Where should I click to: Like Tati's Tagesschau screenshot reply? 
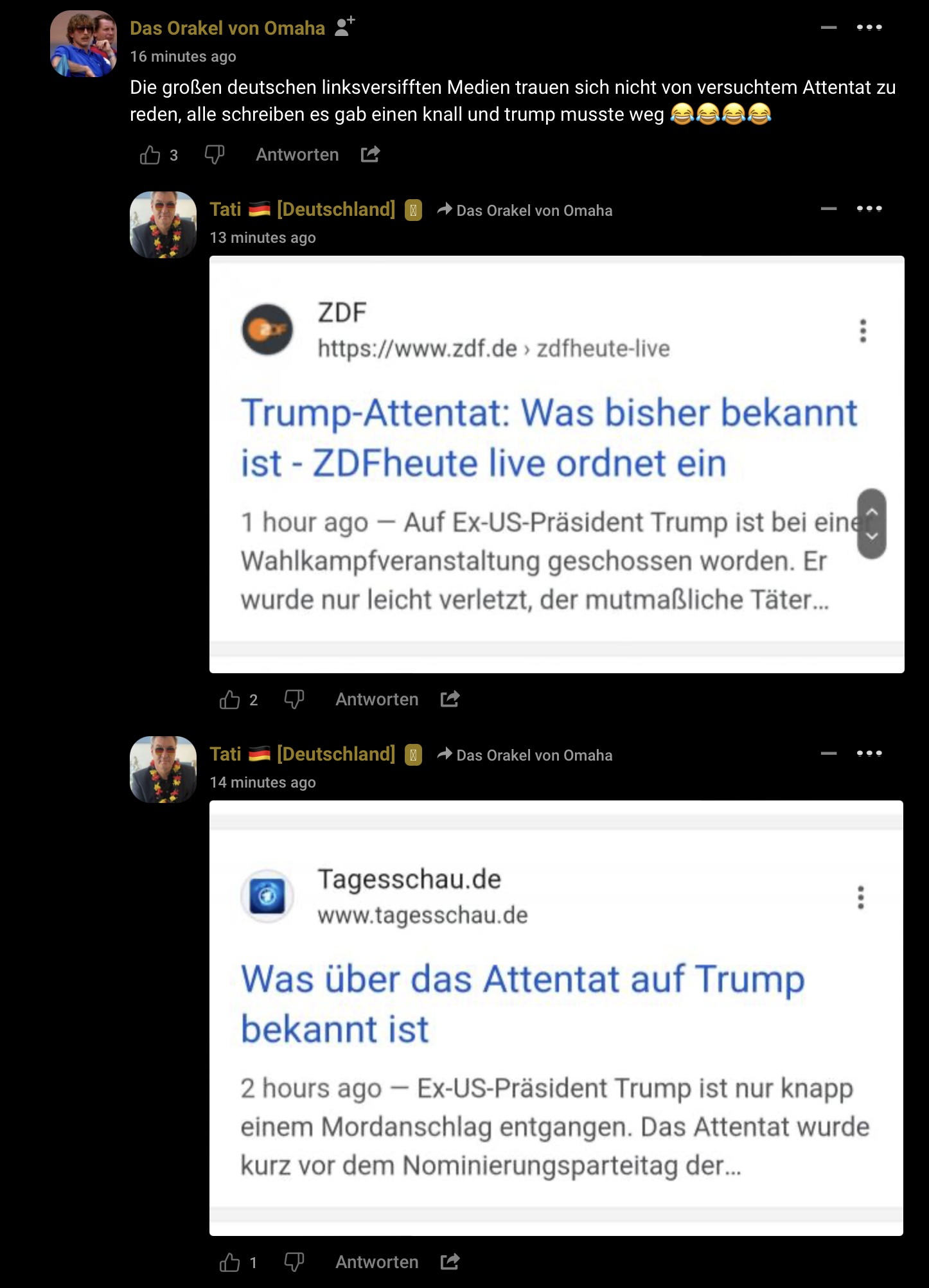click(x=230, y=1262)
